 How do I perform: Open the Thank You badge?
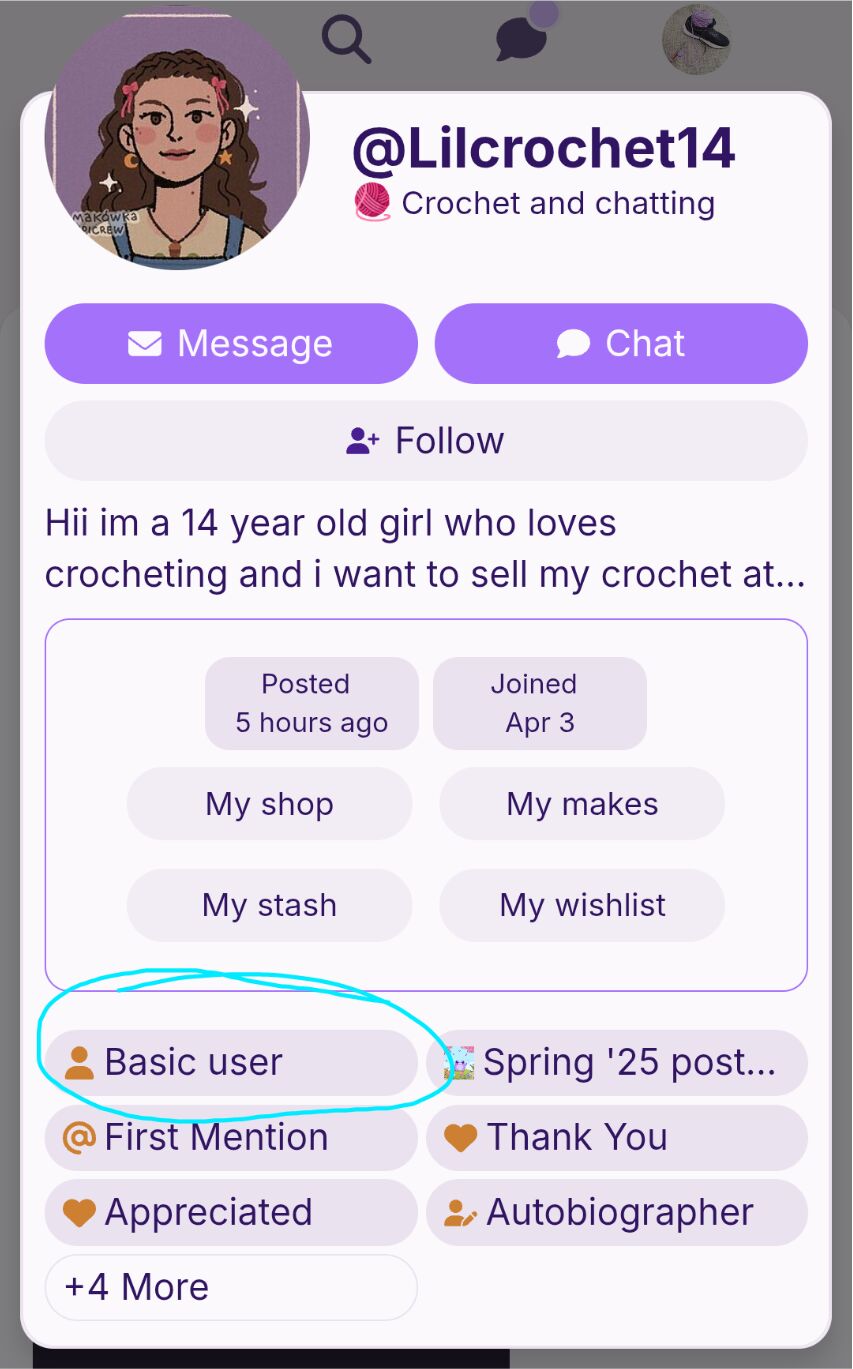[617, 1137]
